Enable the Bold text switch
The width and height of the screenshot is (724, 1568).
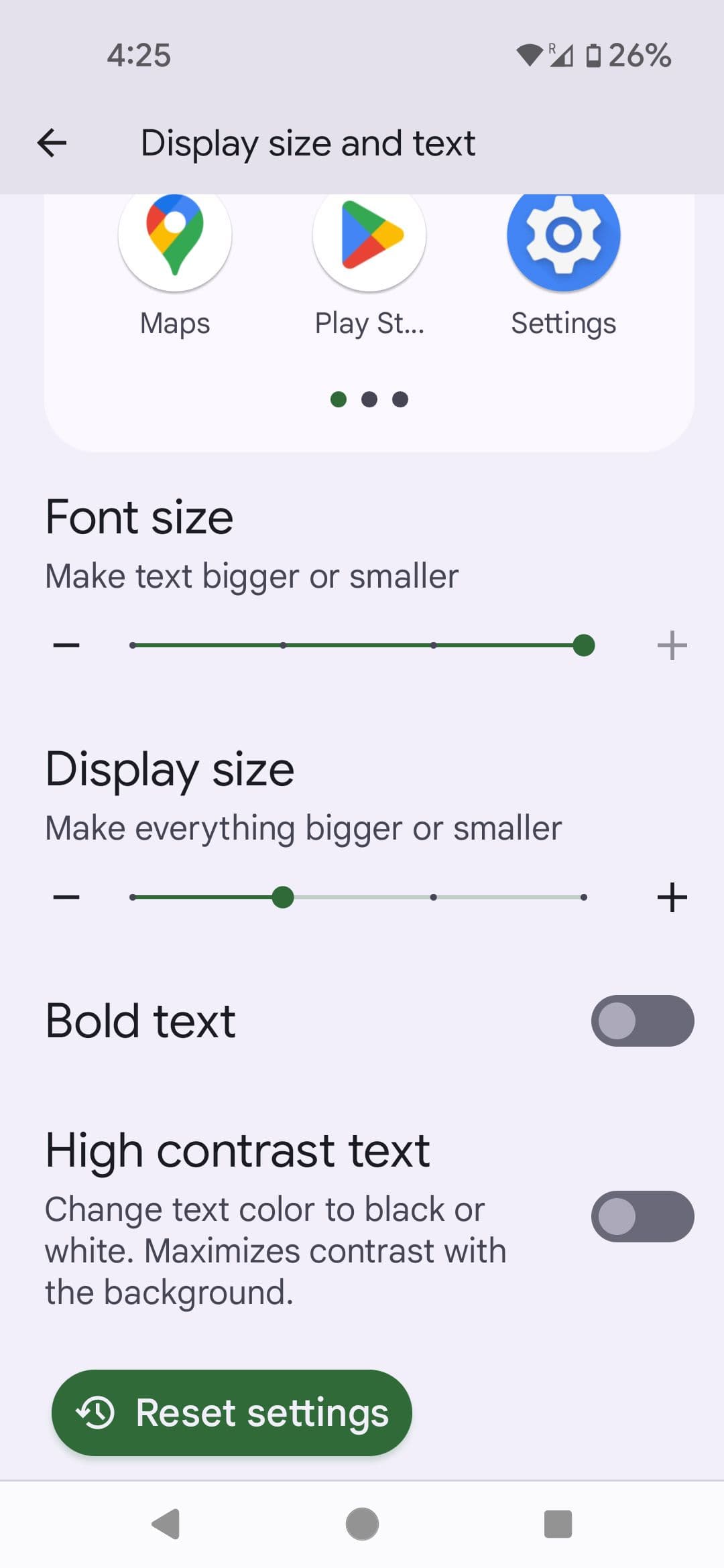tap(642, 1021)
